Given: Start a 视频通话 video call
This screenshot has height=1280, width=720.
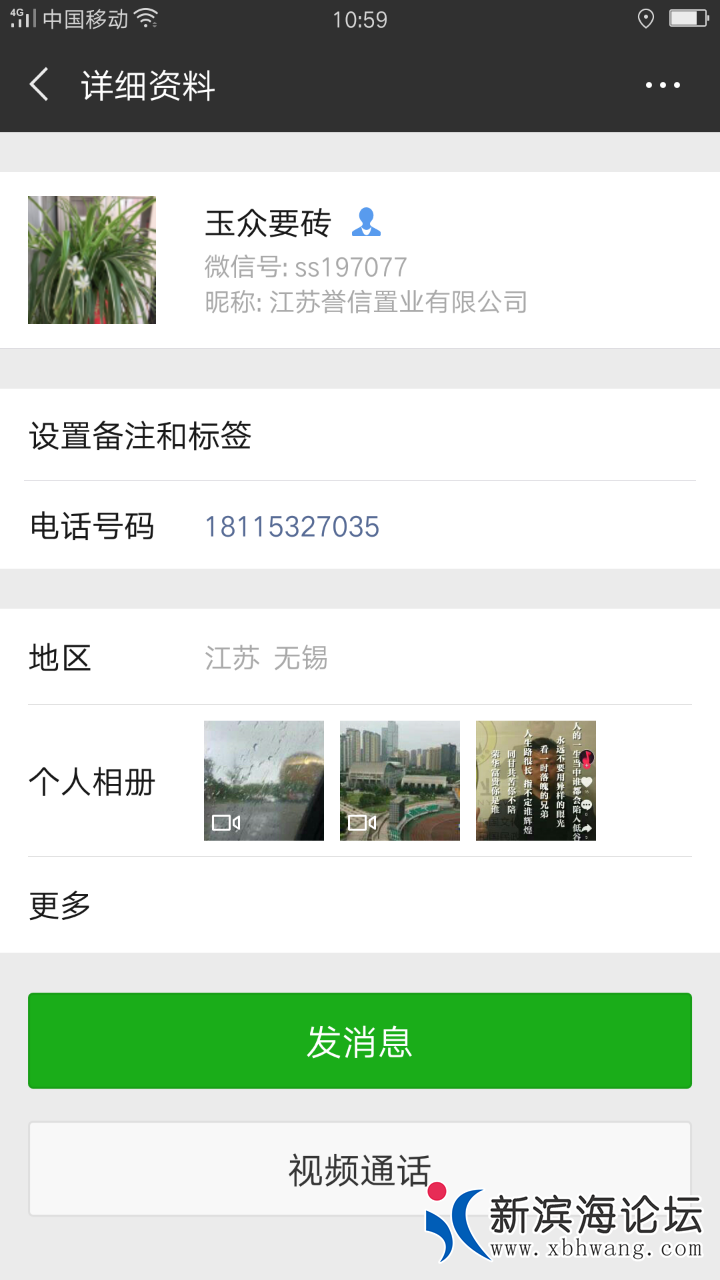Looking at the screenshot, I should [x=360, y=1168].
